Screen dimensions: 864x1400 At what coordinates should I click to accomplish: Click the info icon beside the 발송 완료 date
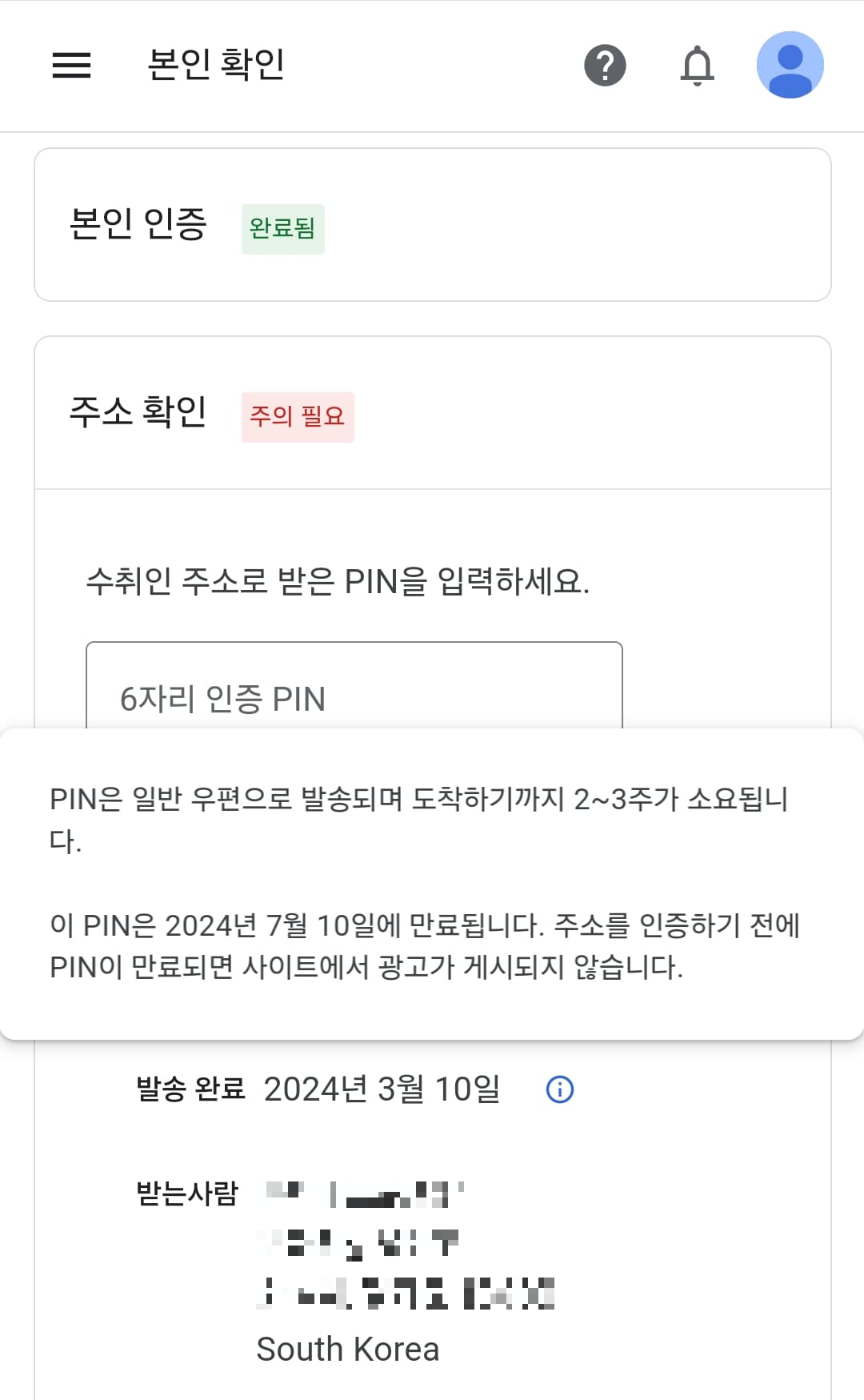click(560, 1089)
